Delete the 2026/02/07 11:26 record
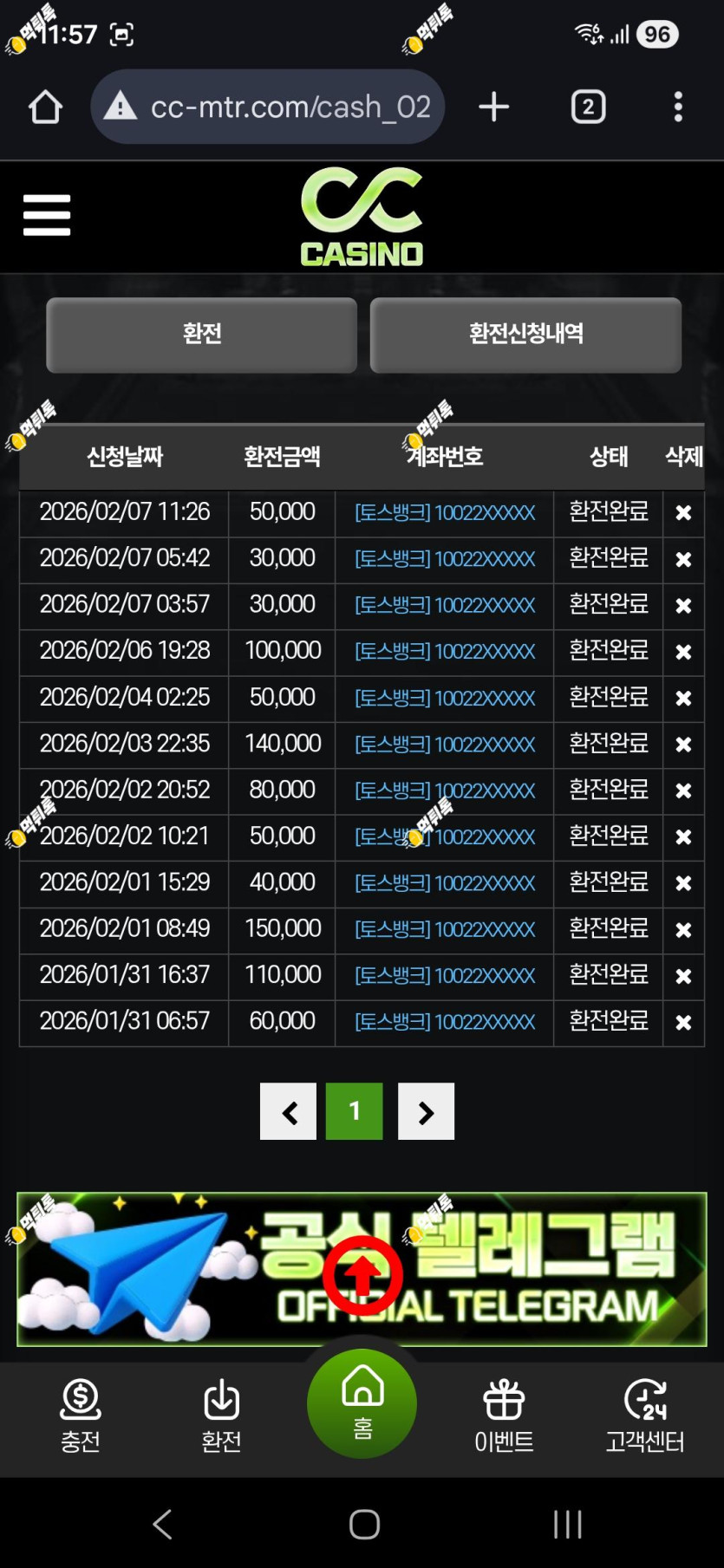The height and width of the screenshot is (1568, 724). (x=683, y=512)
